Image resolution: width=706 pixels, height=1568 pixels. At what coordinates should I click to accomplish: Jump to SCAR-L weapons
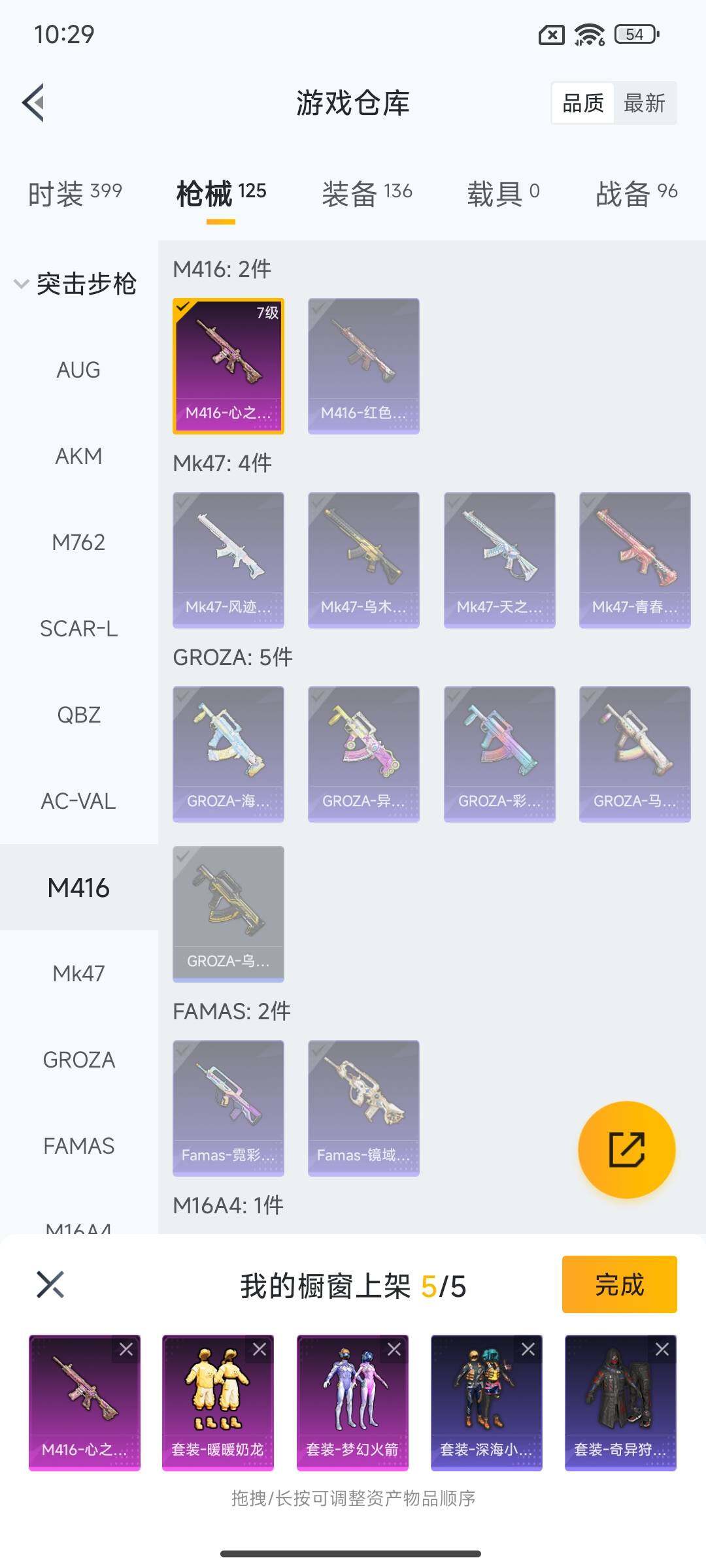click(x=78, y=629)
